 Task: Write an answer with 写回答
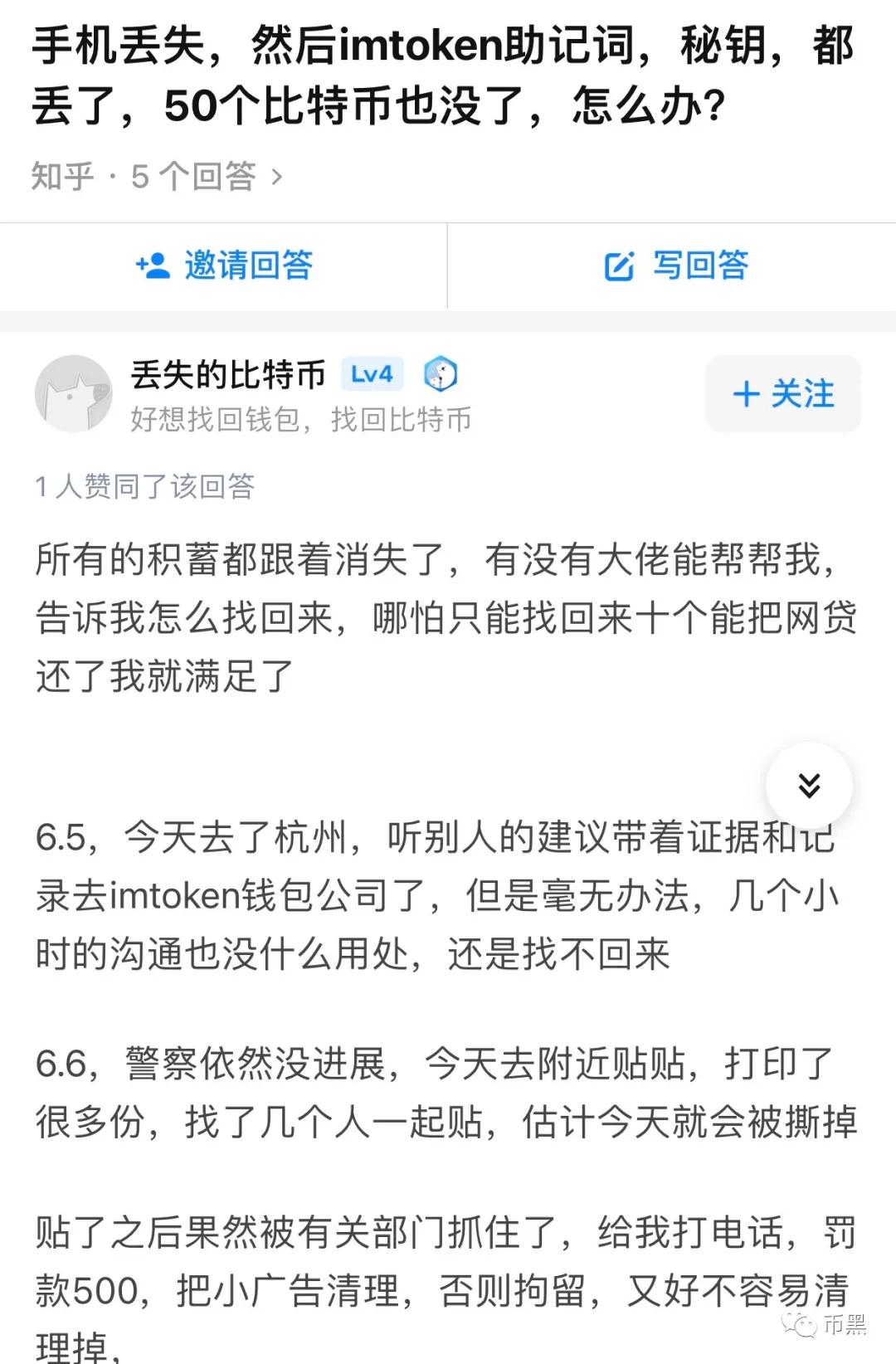click(x=675, y=265)
